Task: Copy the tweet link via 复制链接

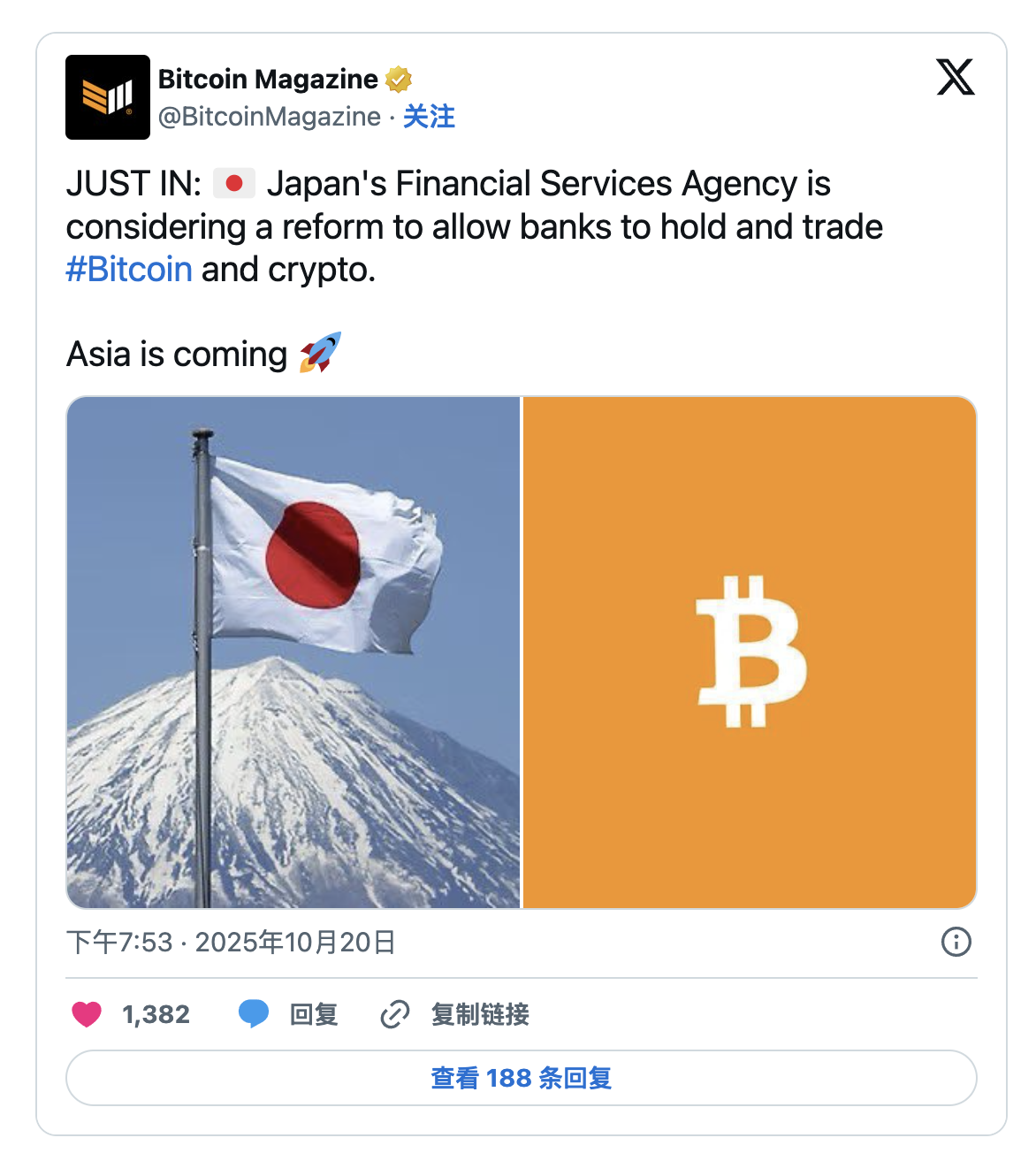Action: pyautogui.click(x=456, y=1014)
